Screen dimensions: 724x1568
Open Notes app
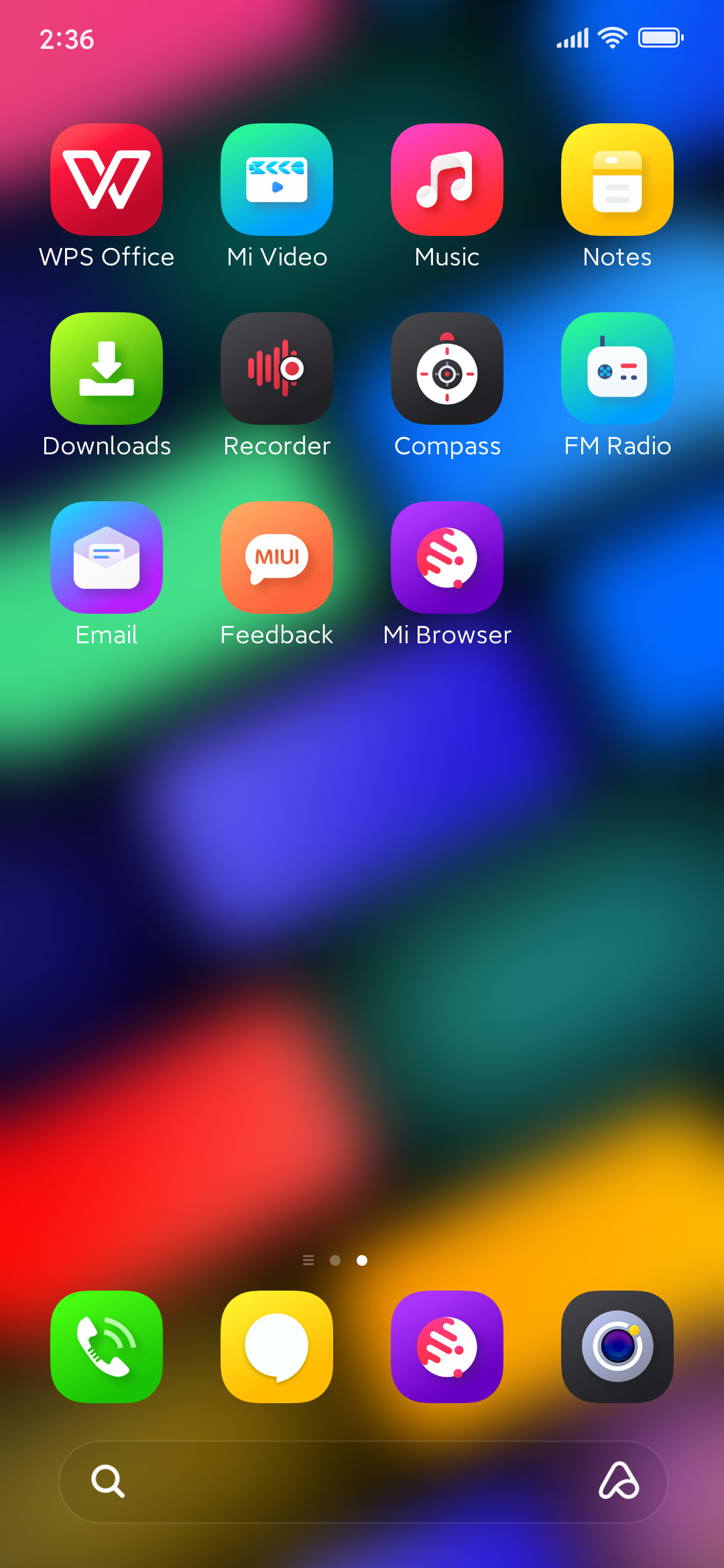617,180
